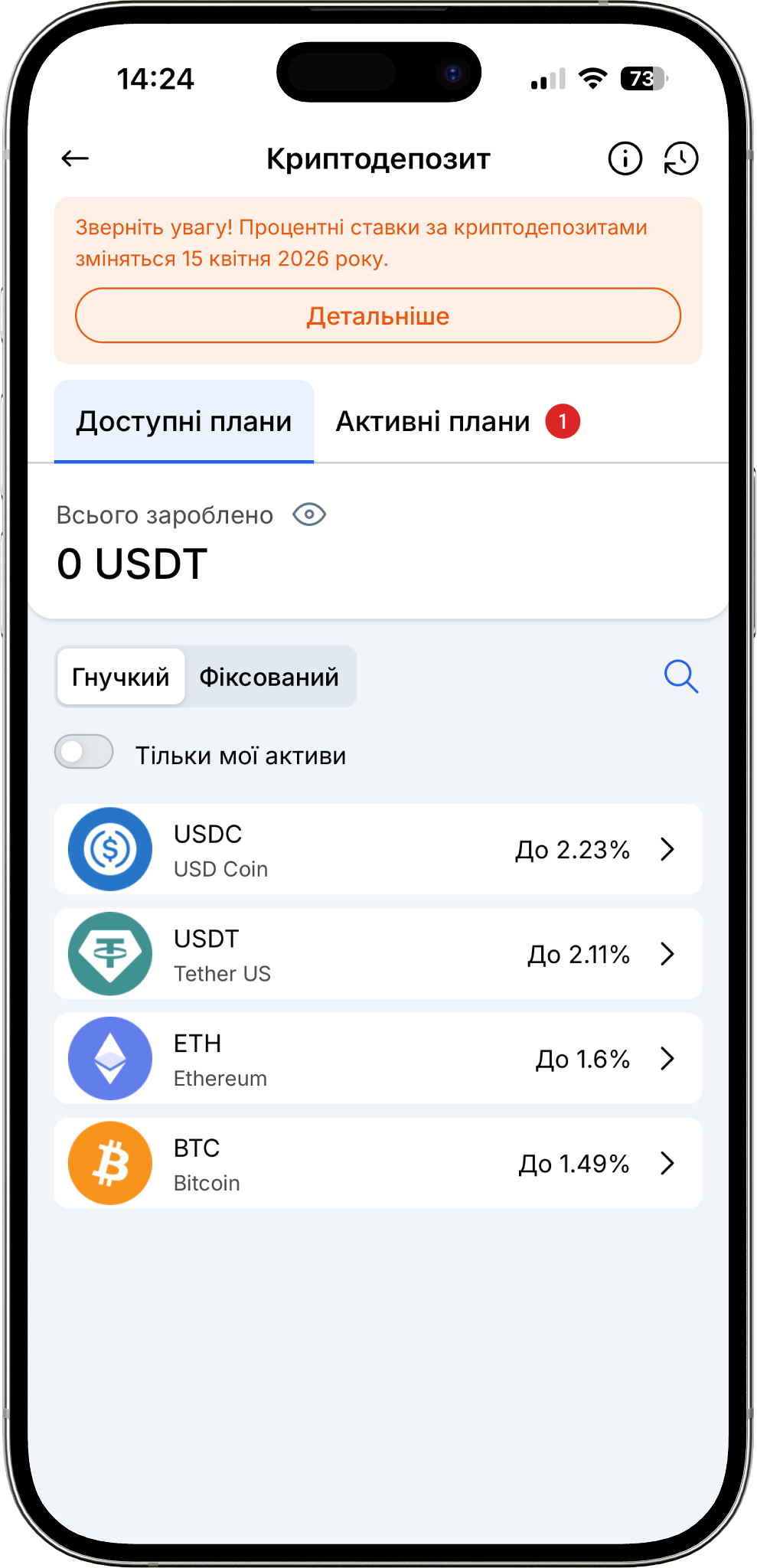Open the USDC deposit plan
This screenshot has height=1568, width=757.
coord(378,849)
